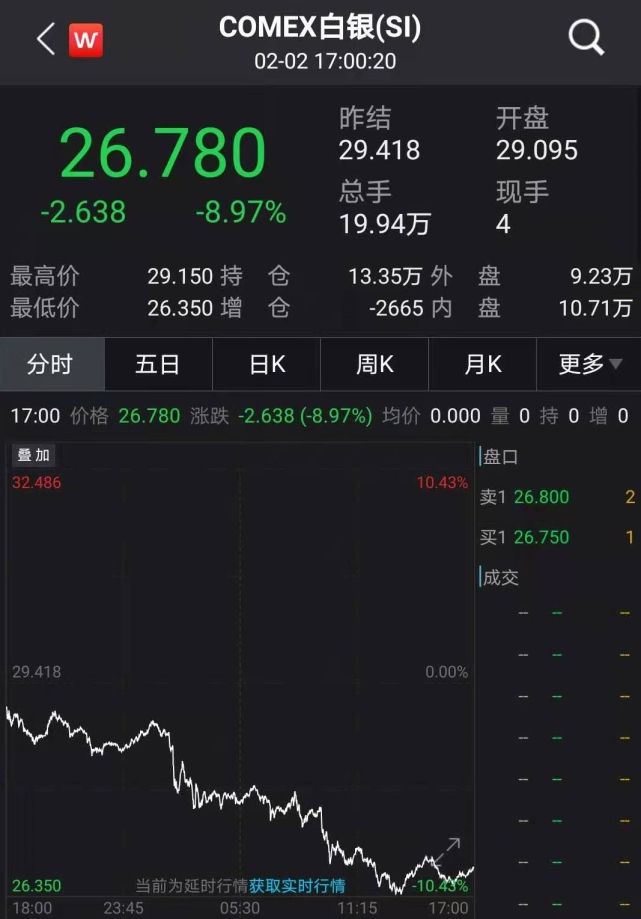Viewport: 641px width, 919px height.
Task: Open the search magnifier
Action: [586, 39]
